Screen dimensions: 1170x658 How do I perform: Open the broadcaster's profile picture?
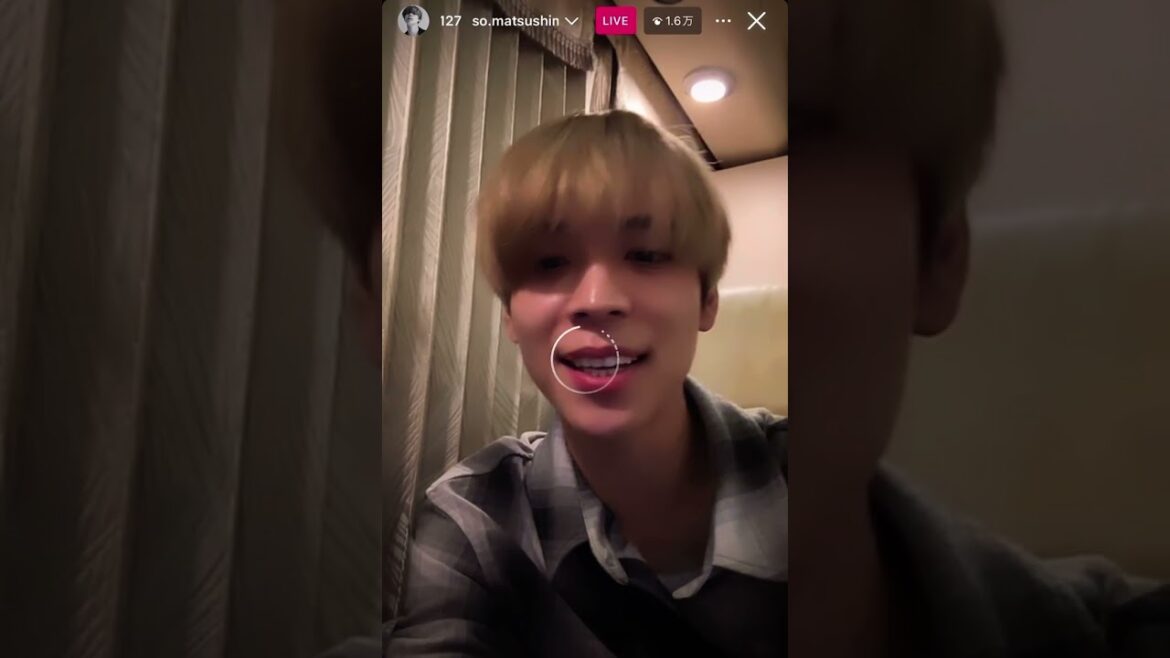click(x=413, y=21)
